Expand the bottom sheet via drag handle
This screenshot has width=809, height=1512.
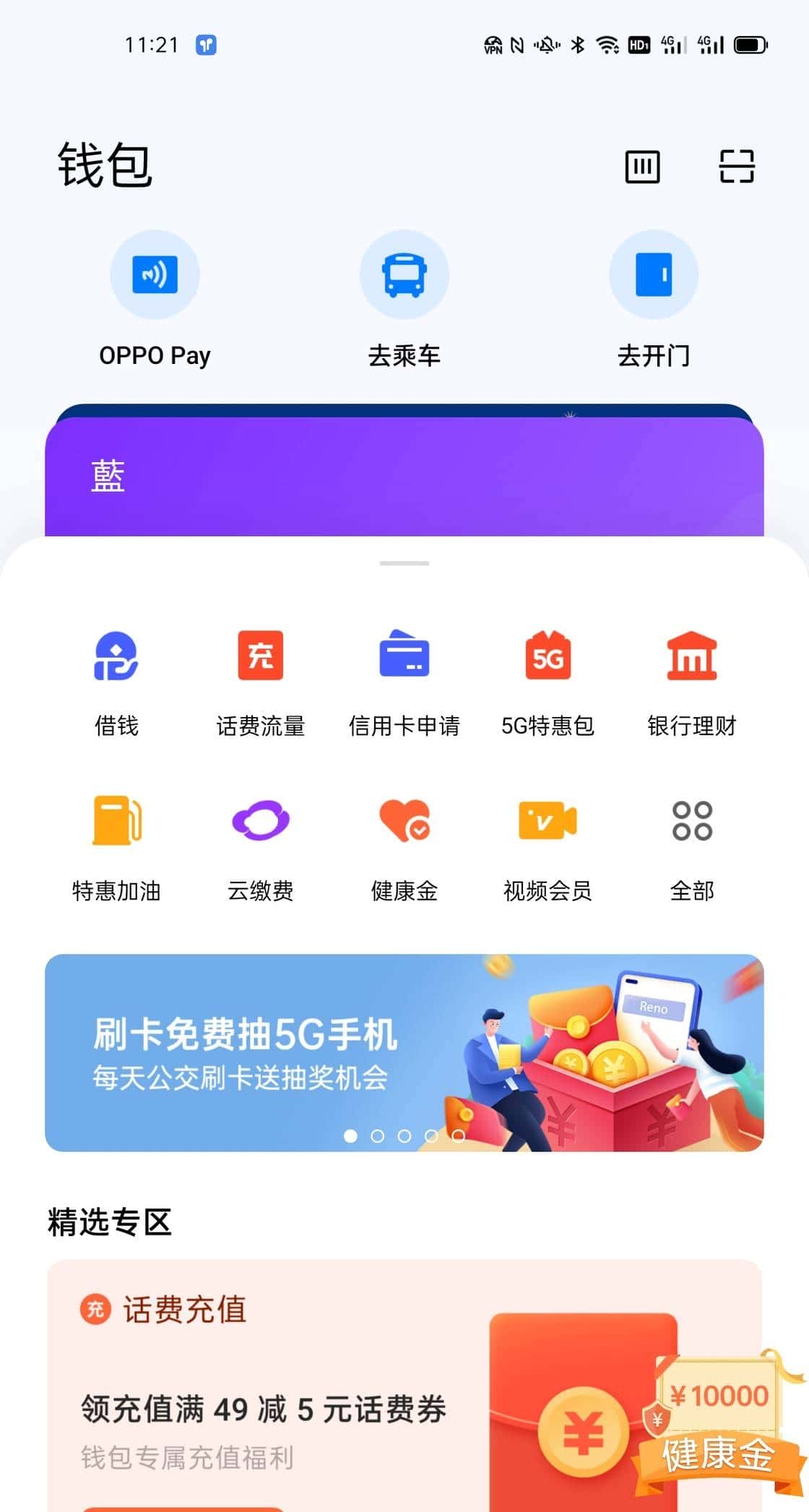[404, 565]
